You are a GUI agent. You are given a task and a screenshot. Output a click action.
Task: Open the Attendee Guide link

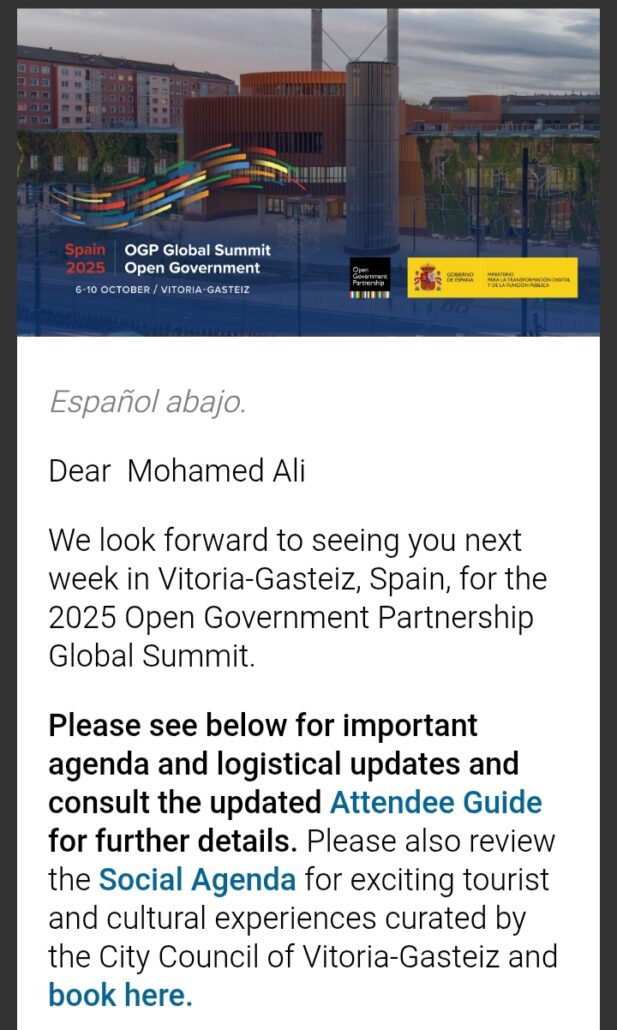click(436, 802)
